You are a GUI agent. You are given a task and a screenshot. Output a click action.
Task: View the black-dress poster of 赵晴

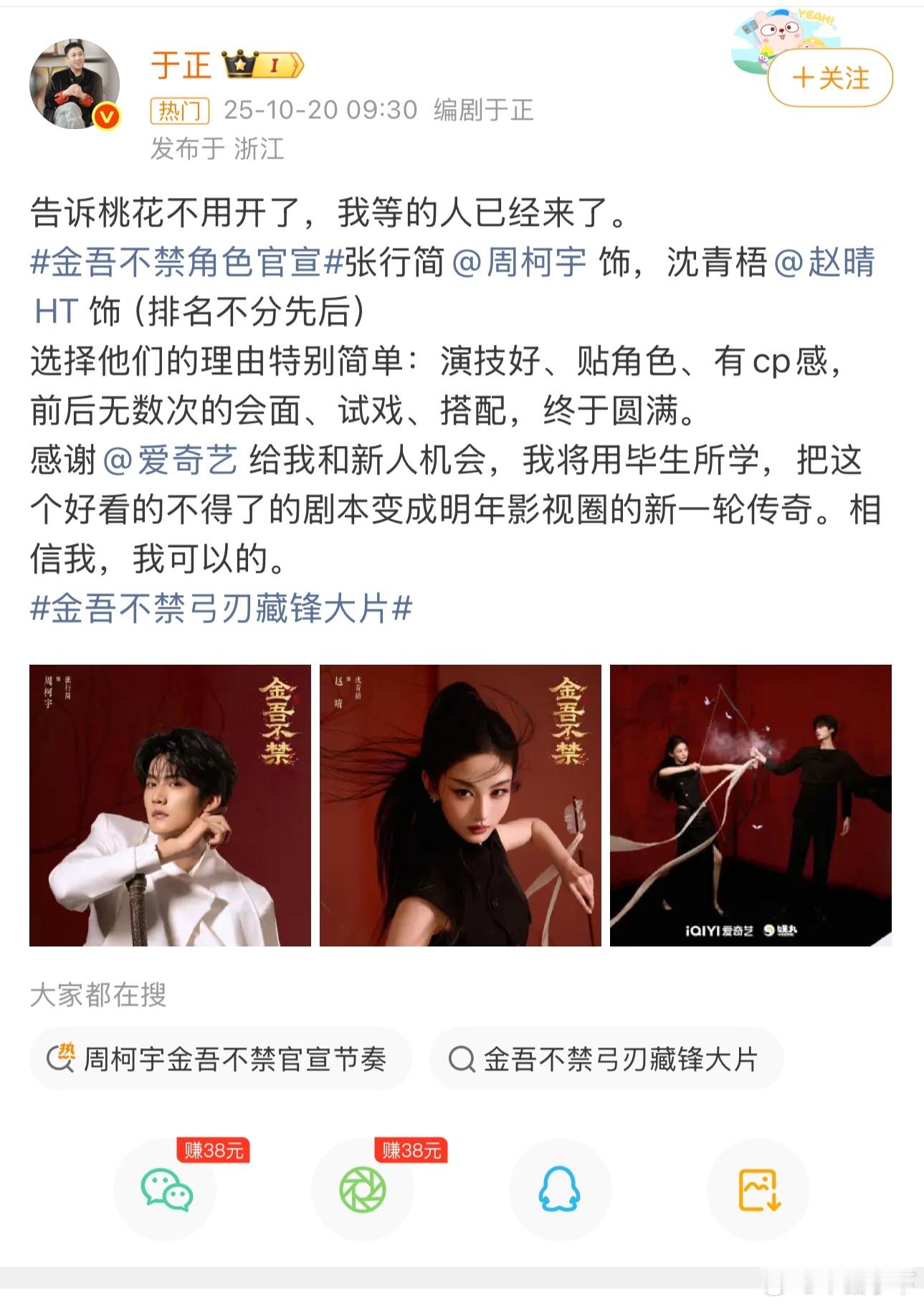click(x=460, y=805)
